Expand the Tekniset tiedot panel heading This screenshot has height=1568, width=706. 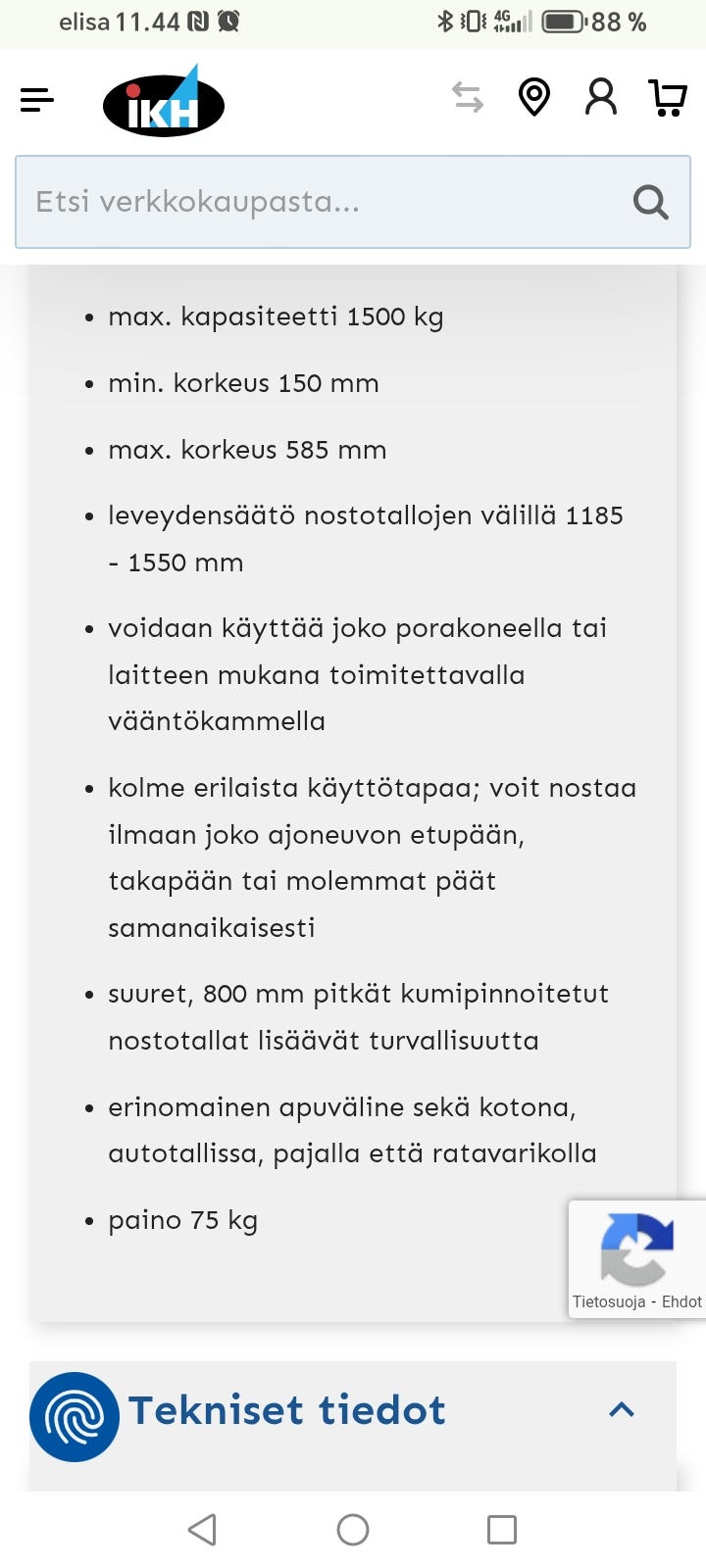[288, 1410]
